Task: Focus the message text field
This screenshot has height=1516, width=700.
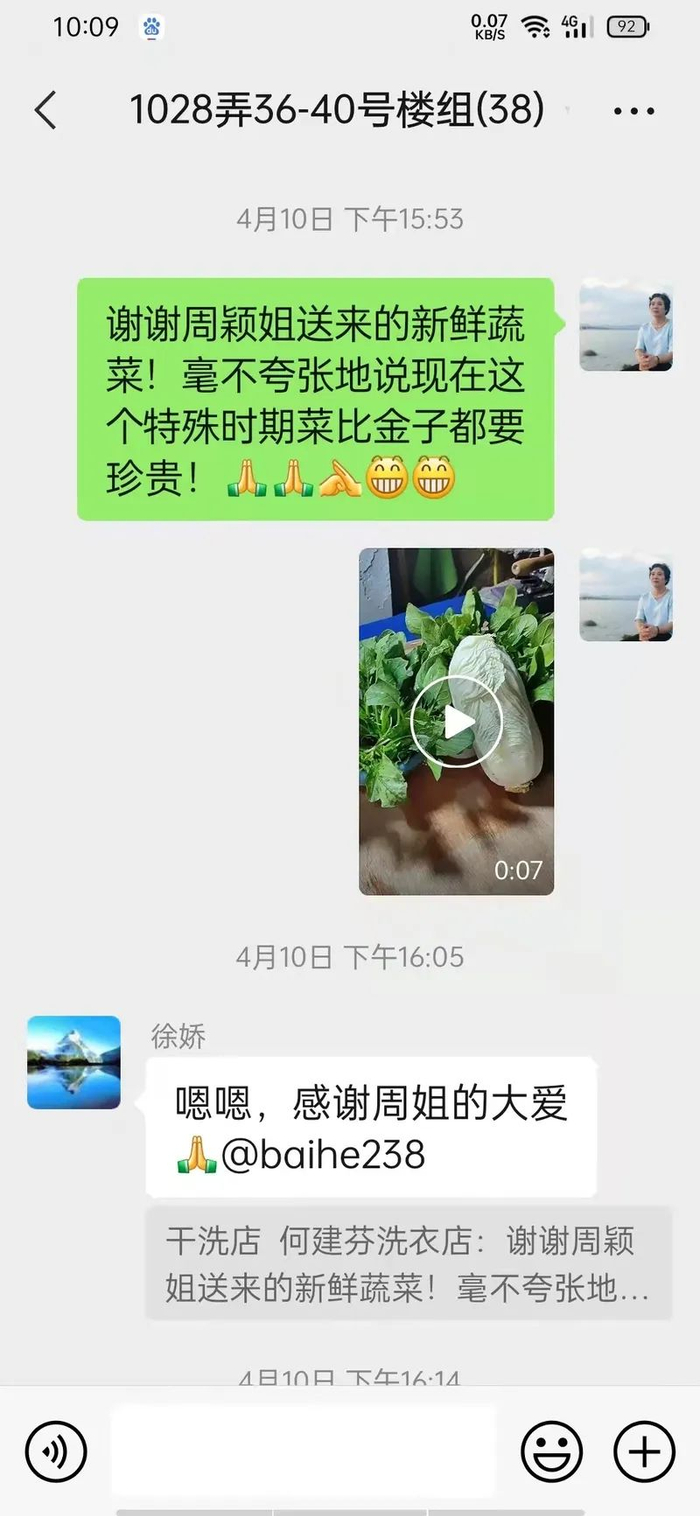Action: click(303, 1451)
